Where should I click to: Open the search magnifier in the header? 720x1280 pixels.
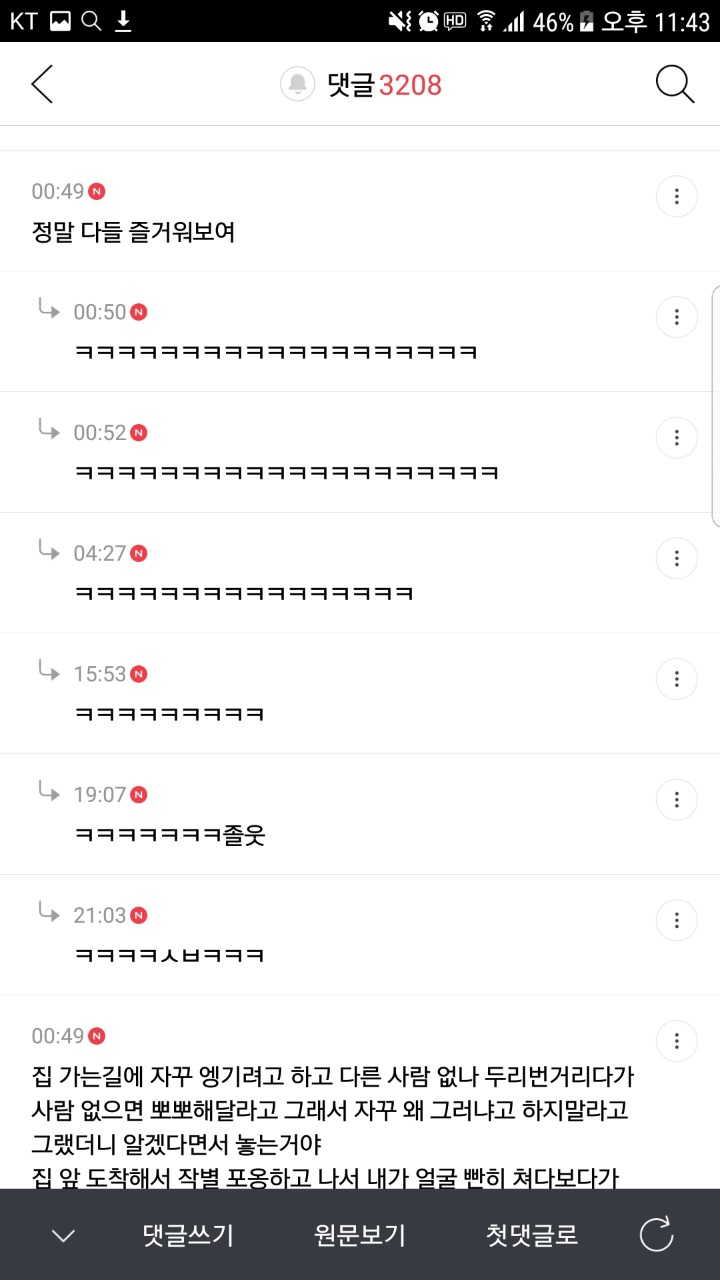(675, 85)
